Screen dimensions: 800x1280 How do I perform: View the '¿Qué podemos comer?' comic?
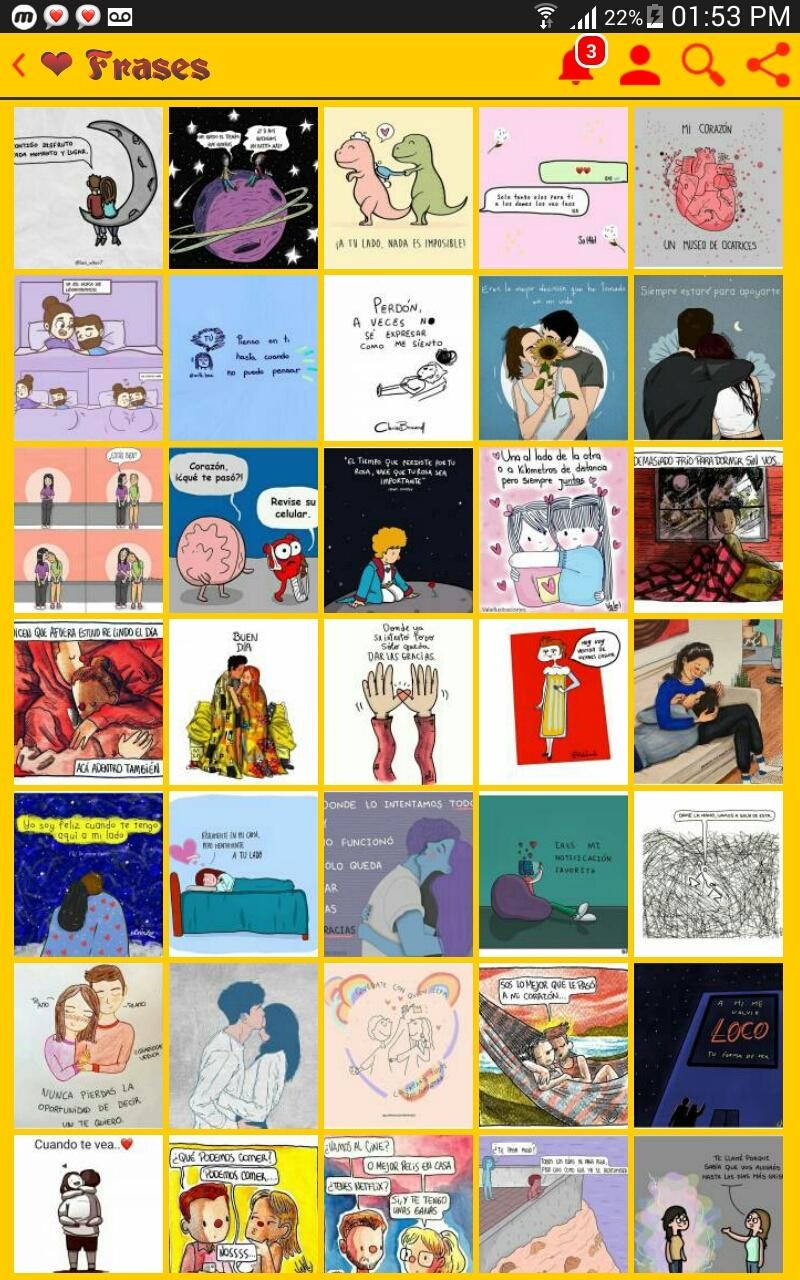243,1204
